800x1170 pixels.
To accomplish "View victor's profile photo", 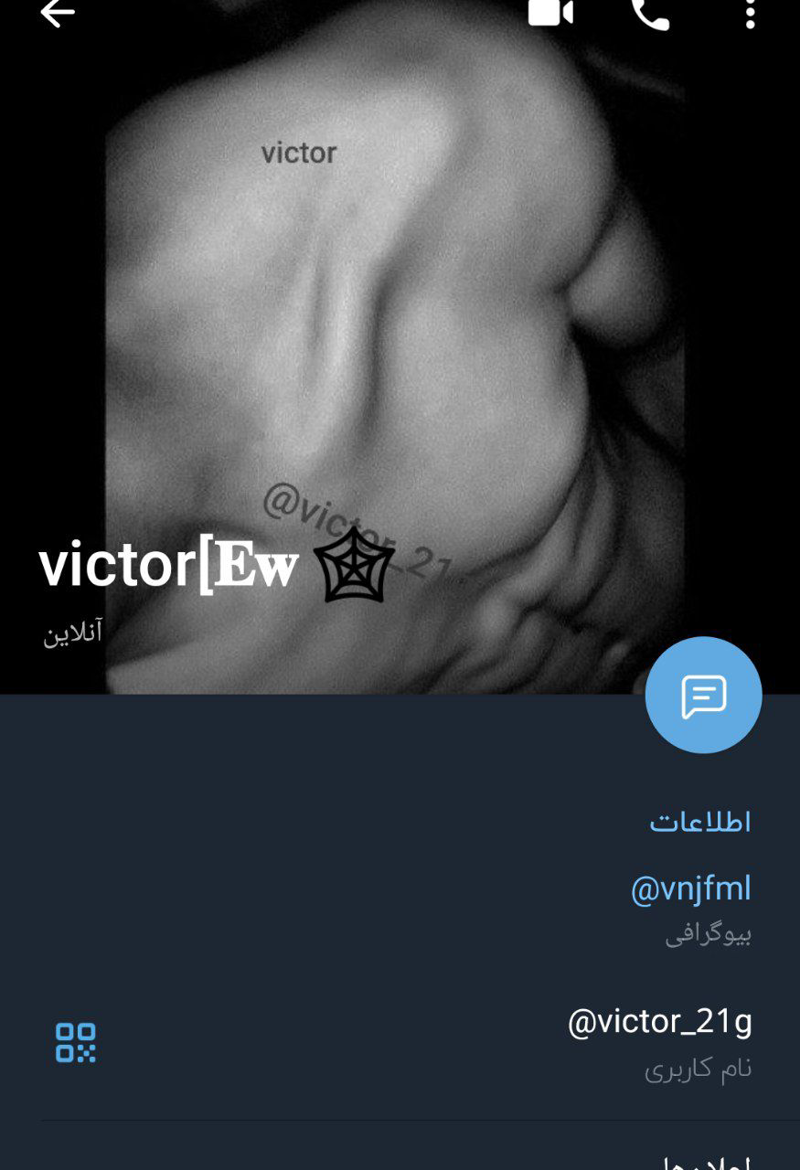I will pyautogui.click(x=400, y=330).
